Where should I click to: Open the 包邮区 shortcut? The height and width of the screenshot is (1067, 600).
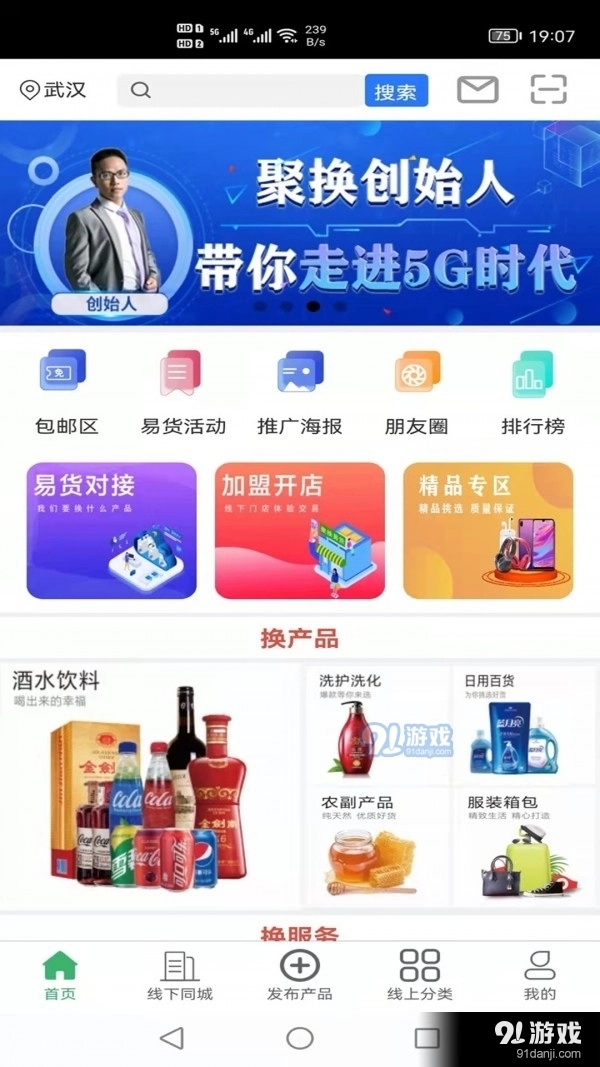tap(66, 391)
